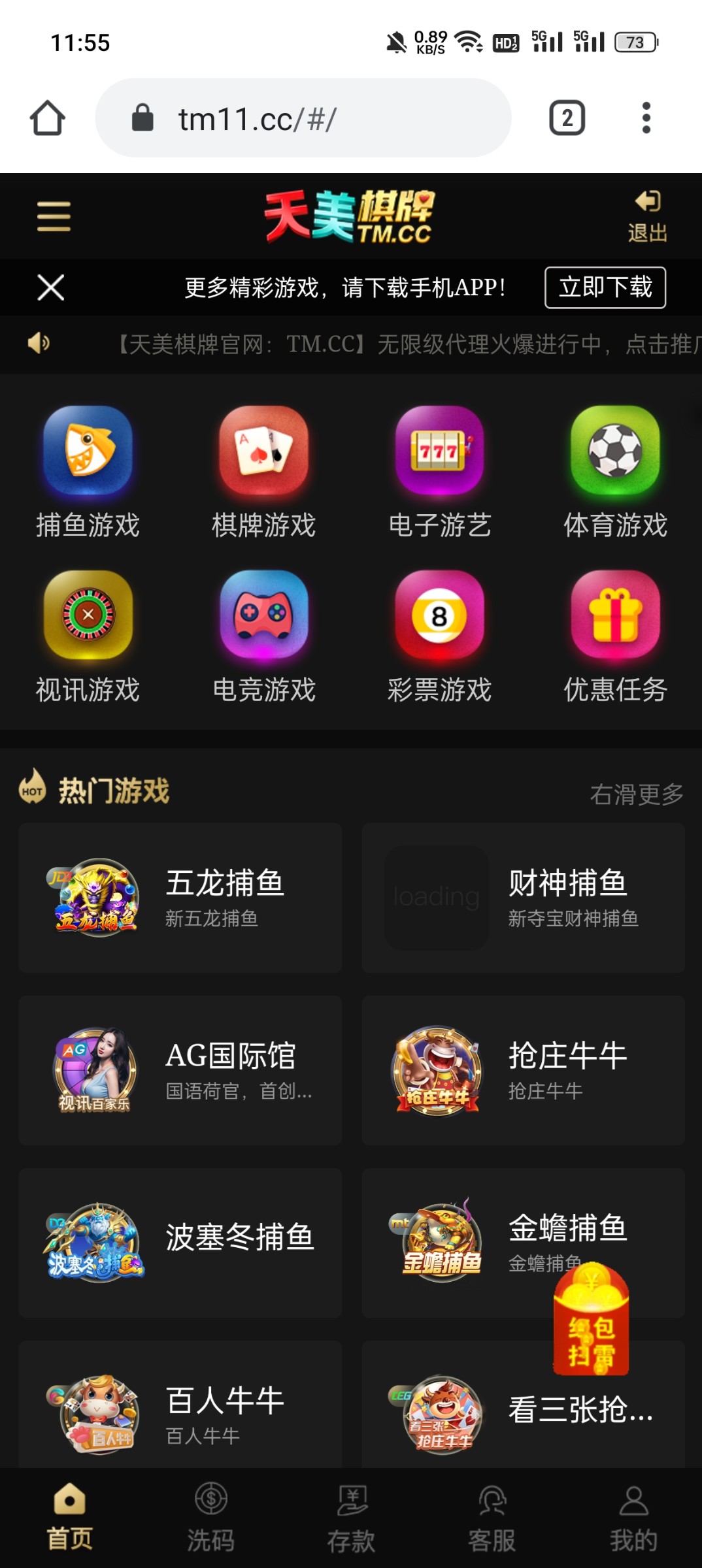Screen dimensions: 702x1568
Task: Open the 棋牌游戏 category
Action: click(x=263, y=472)
